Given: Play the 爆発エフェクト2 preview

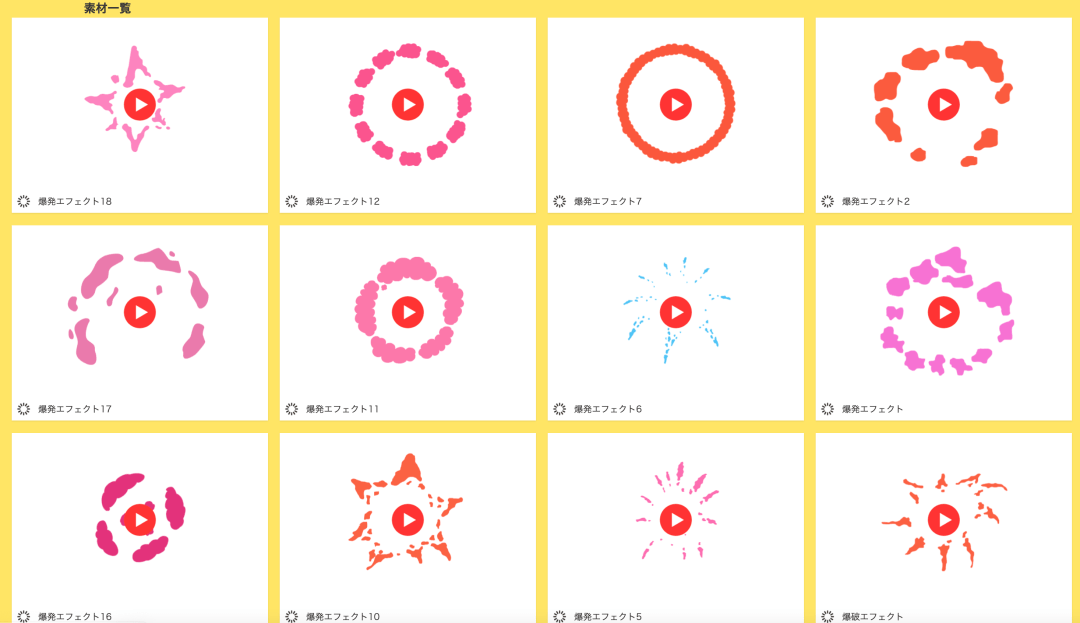Looking at the screenshot, I should pyautogui.click(x=944, y=104).
